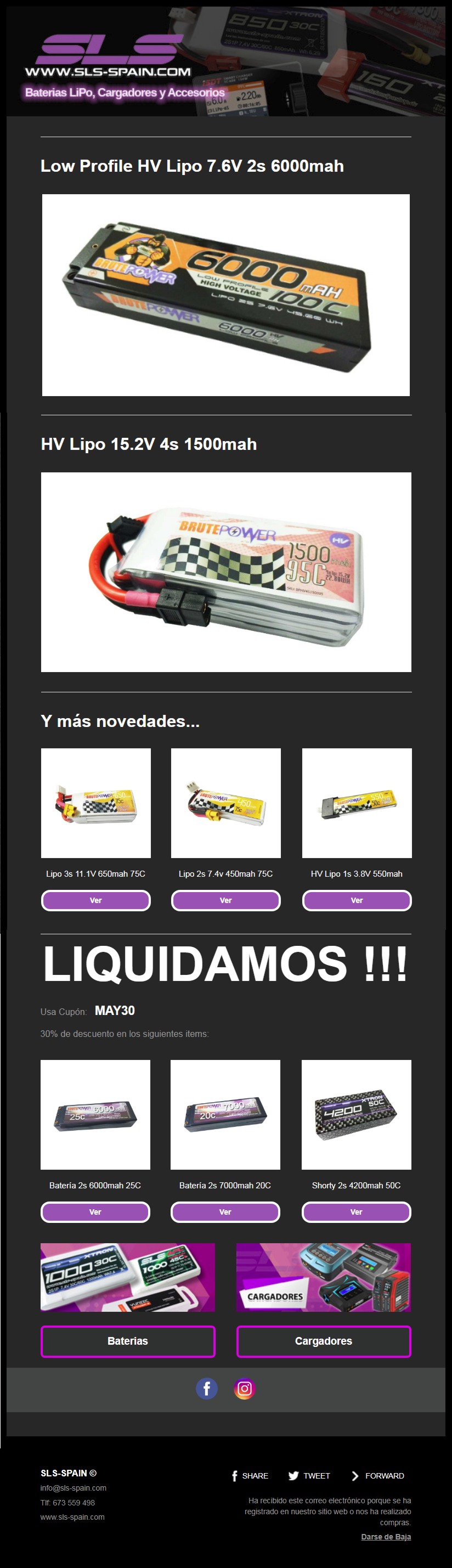Open the Lipo 3s 650mah product image

pos(95,803)
